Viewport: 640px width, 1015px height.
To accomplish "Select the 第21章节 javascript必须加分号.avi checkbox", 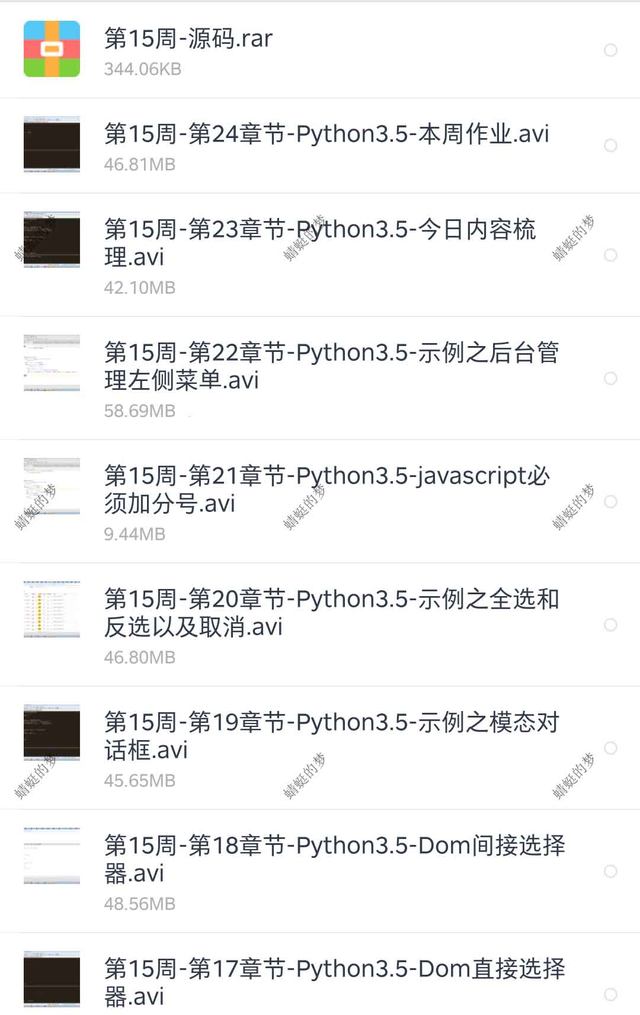I will tap(610, 501).
